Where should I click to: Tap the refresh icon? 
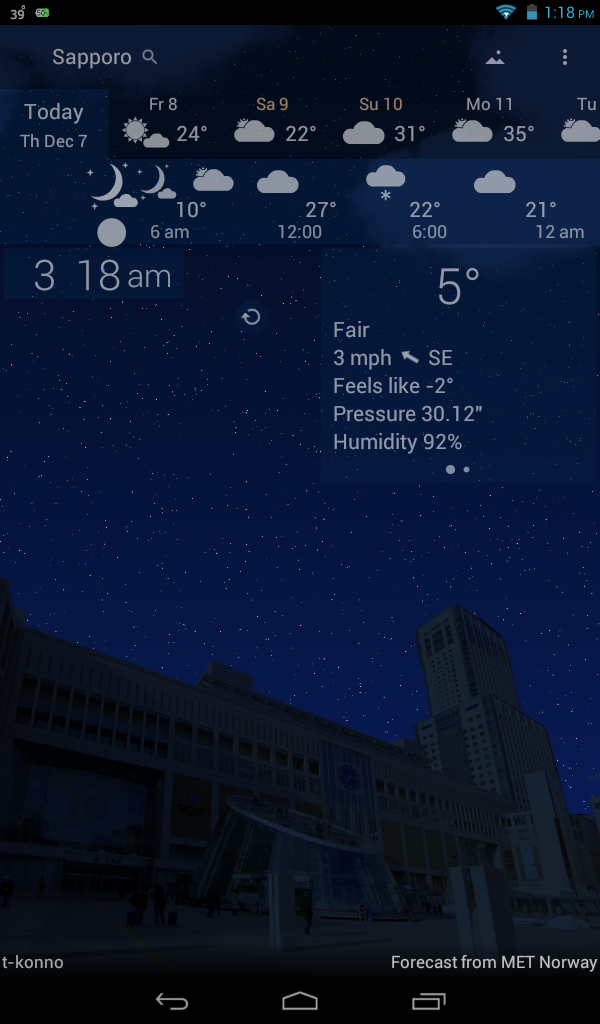click(x=252, y=317)
